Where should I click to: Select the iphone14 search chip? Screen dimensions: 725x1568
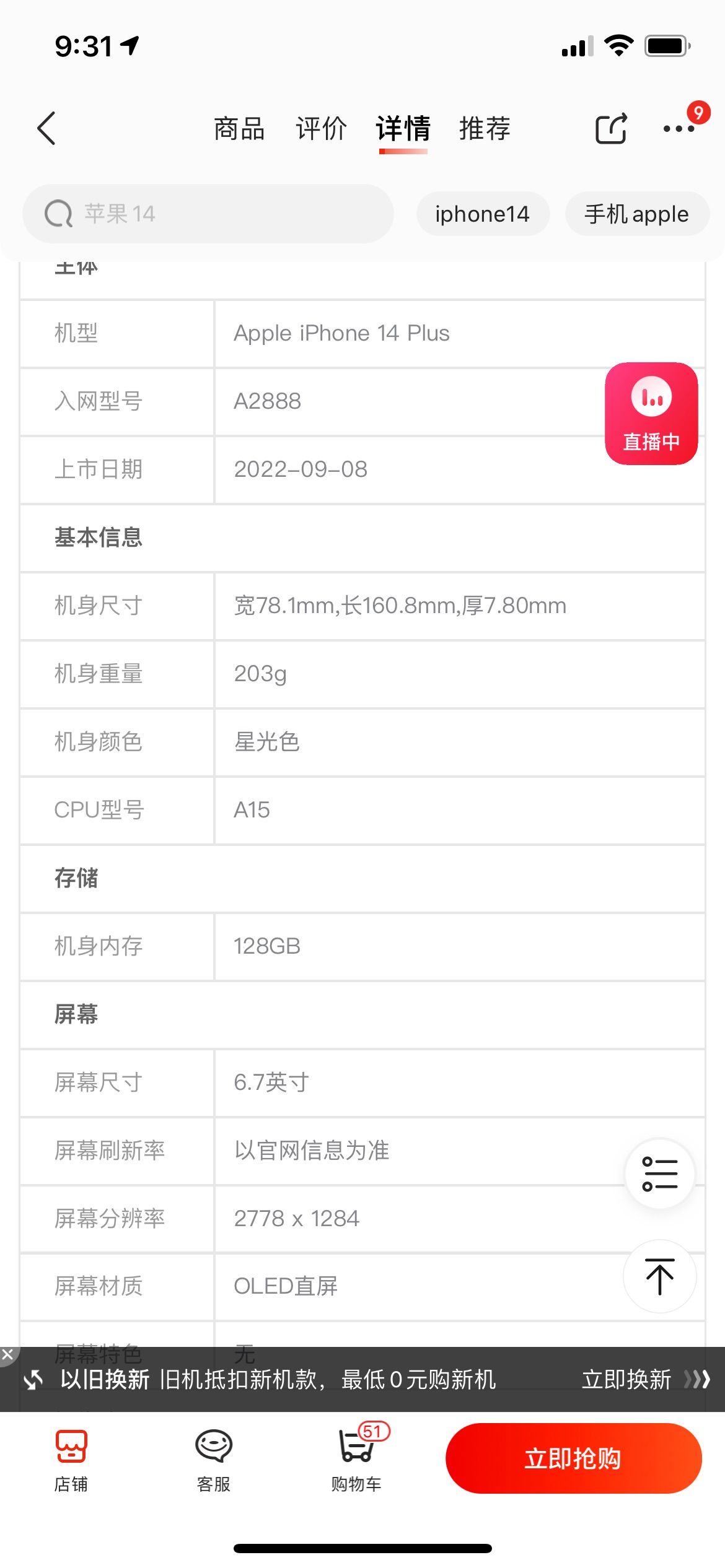tap(483, 214)
